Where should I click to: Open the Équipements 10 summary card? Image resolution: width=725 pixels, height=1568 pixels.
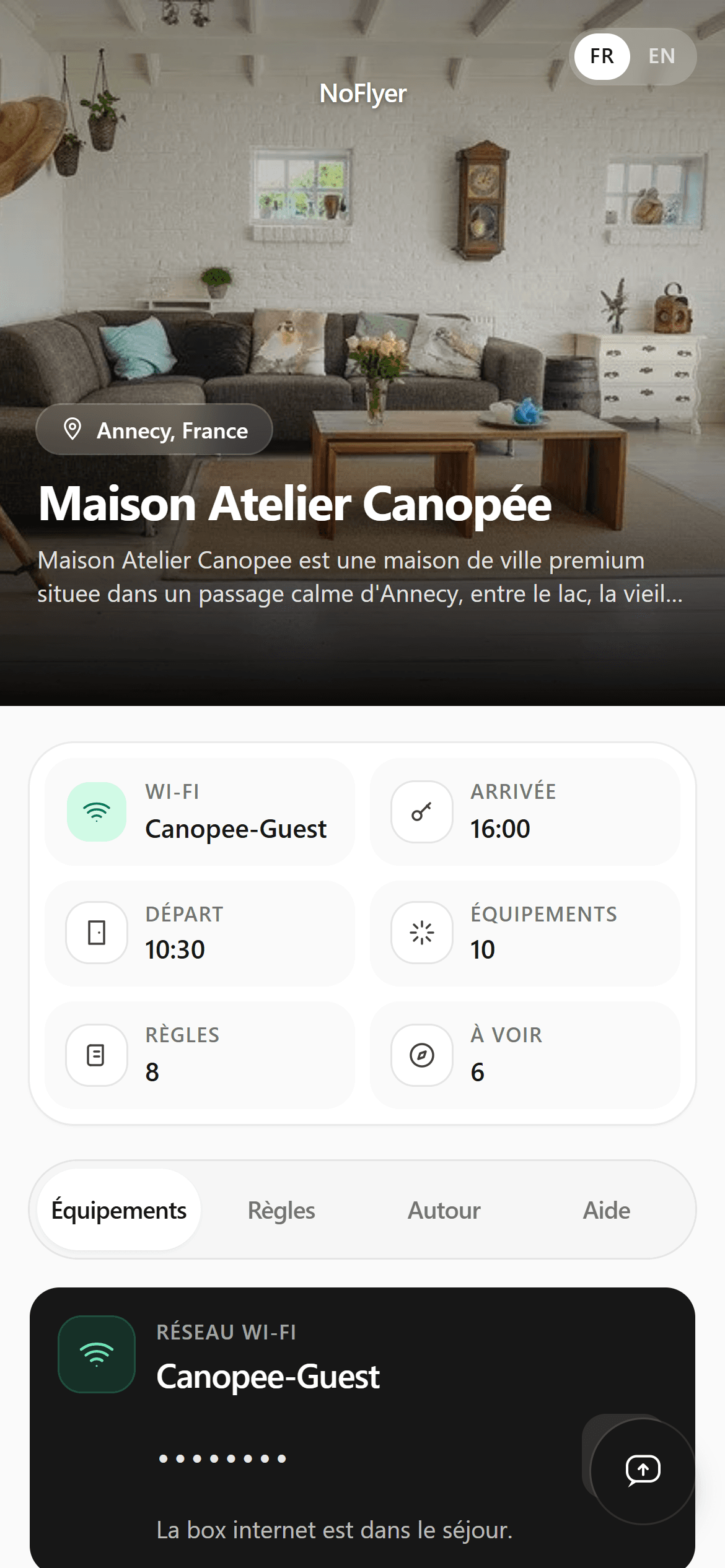[x=525, y=933]
